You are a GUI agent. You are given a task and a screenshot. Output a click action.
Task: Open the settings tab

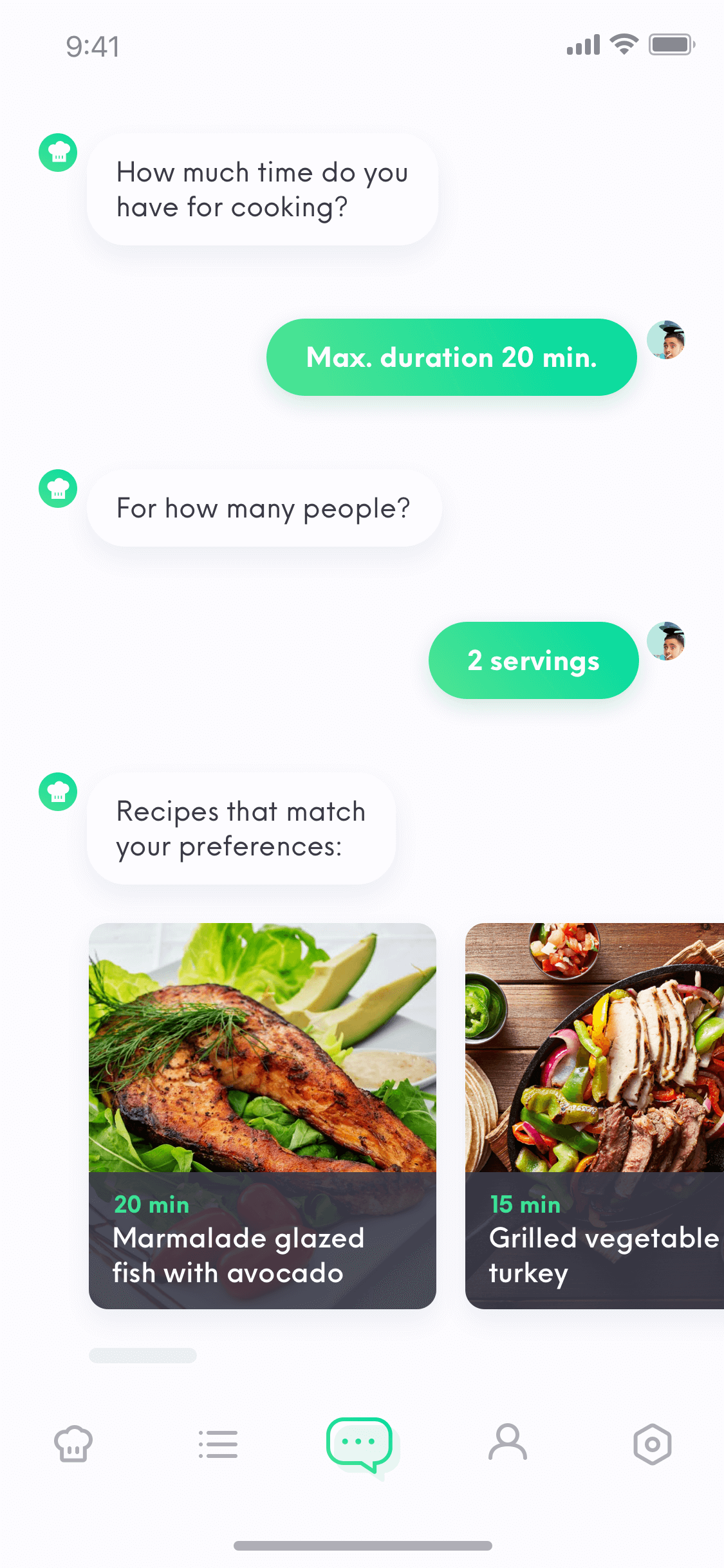click(x=653, y=1444)
